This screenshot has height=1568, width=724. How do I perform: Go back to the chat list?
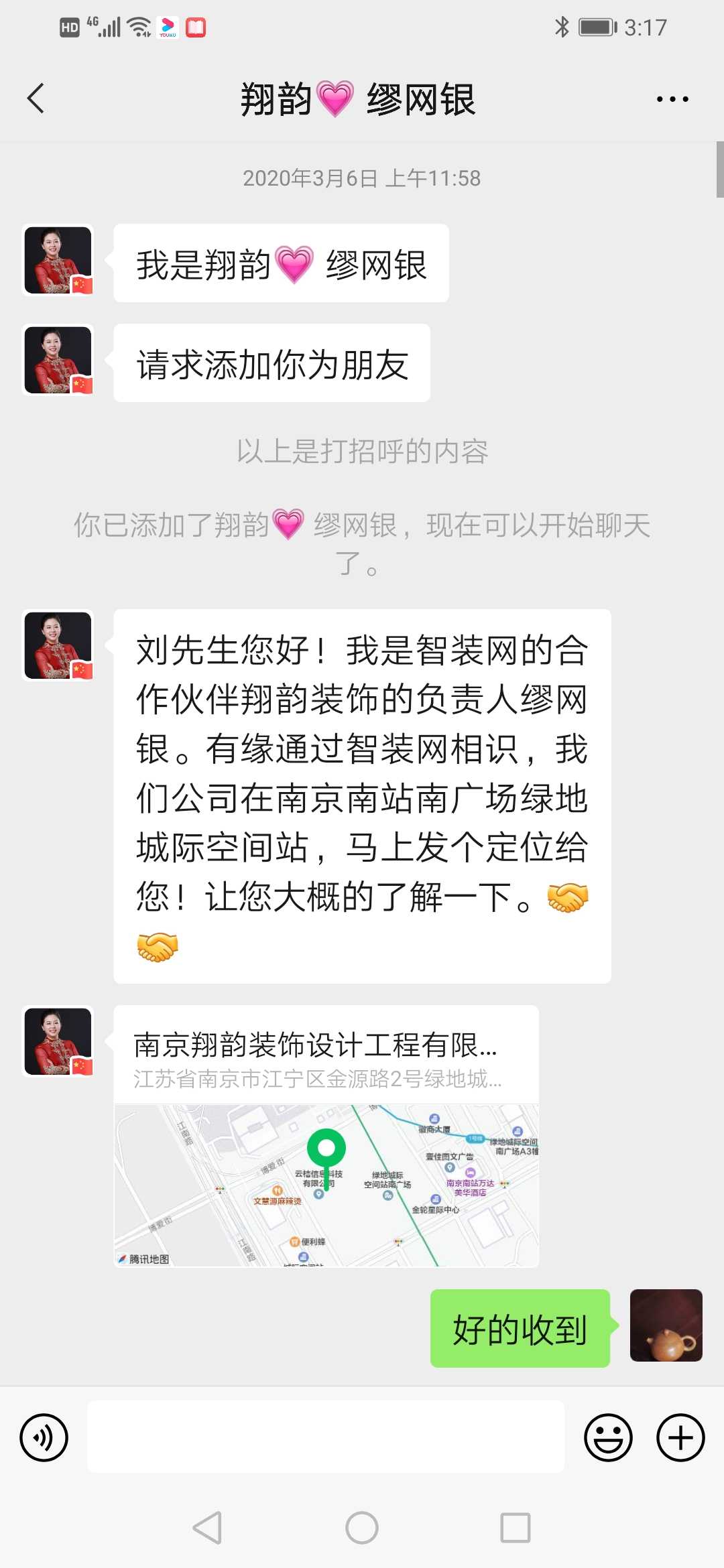click(x=36, y=99)
